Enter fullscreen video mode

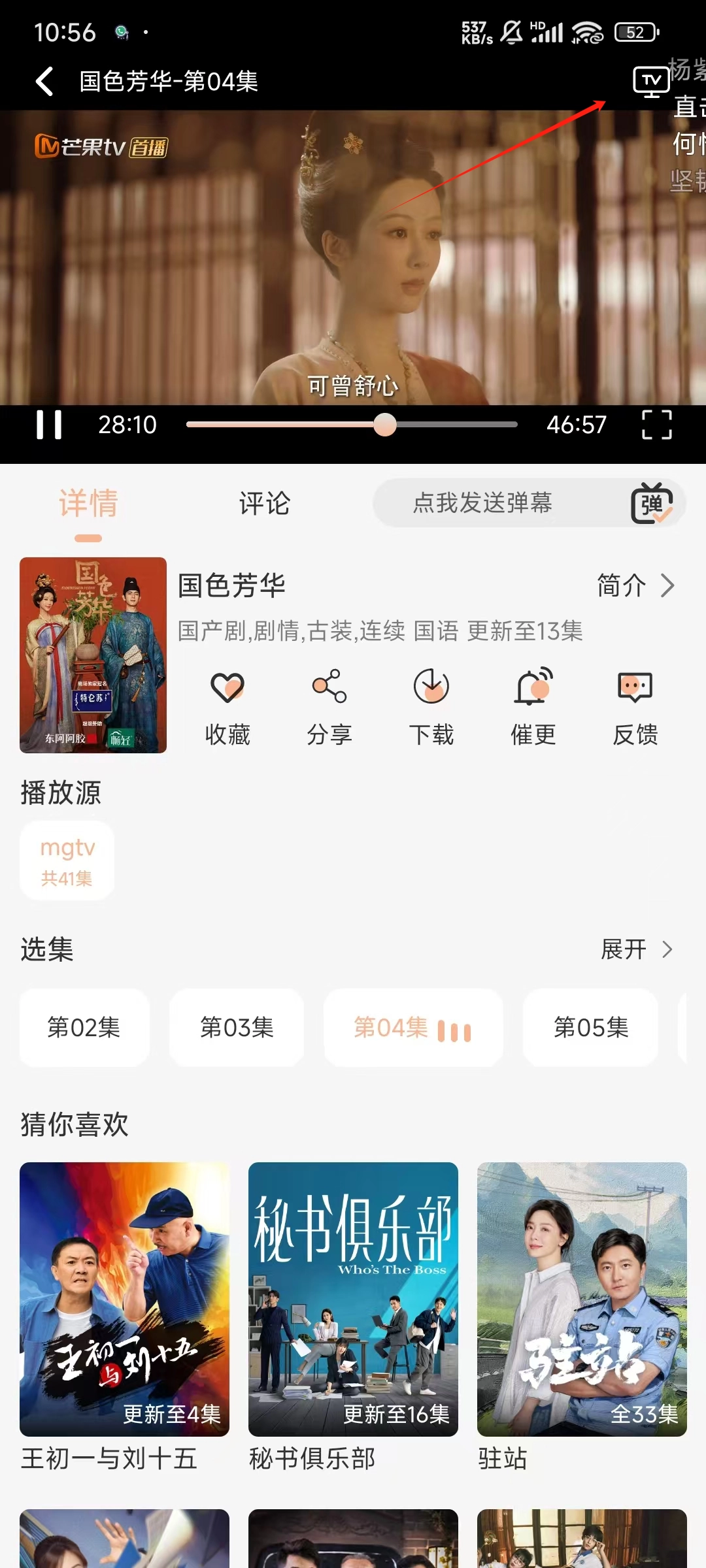(656, 425)
